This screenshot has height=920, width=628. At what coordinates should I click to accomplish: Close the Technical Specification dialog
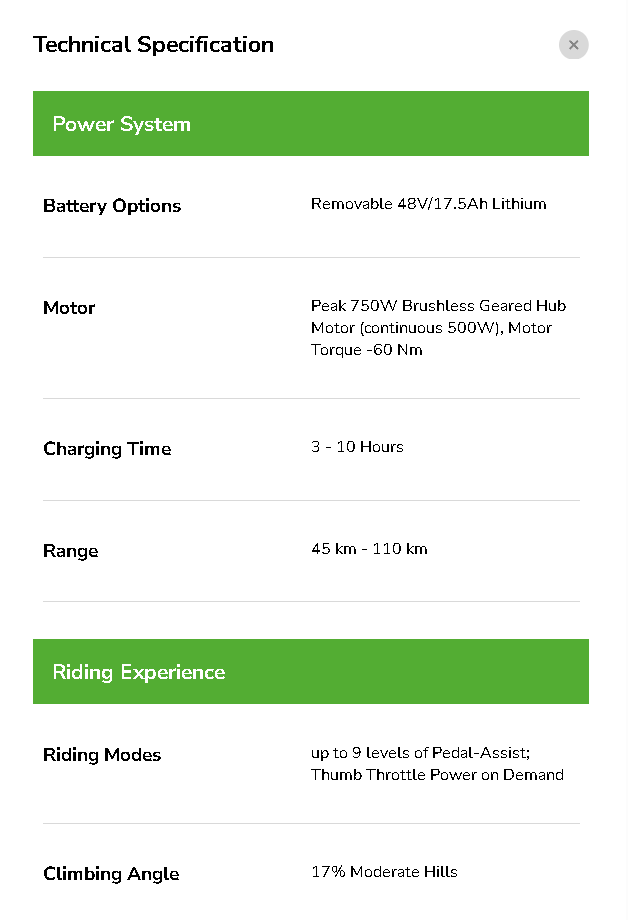coord(573,45)
